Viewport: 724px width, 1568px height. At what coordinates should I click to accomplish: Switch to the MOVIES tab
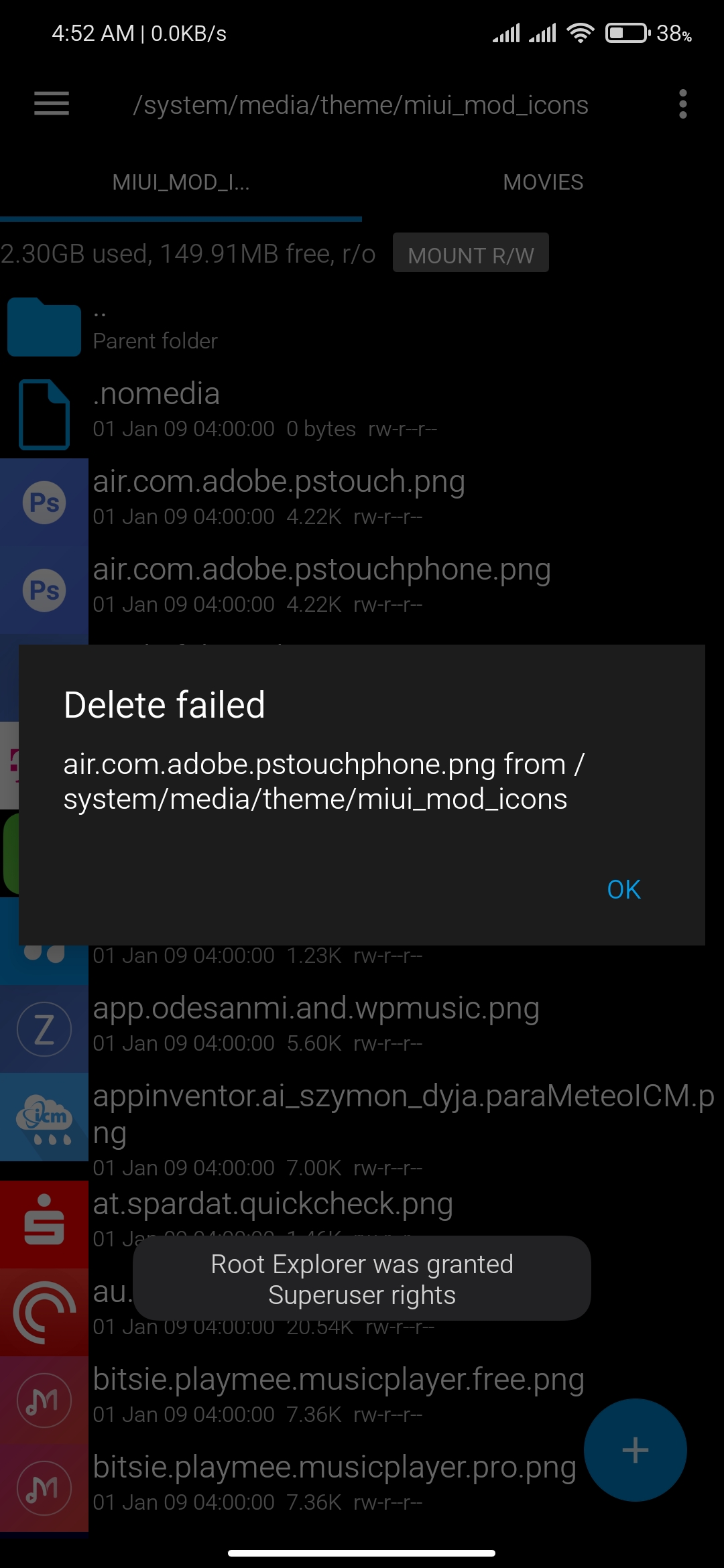[543, 182]
